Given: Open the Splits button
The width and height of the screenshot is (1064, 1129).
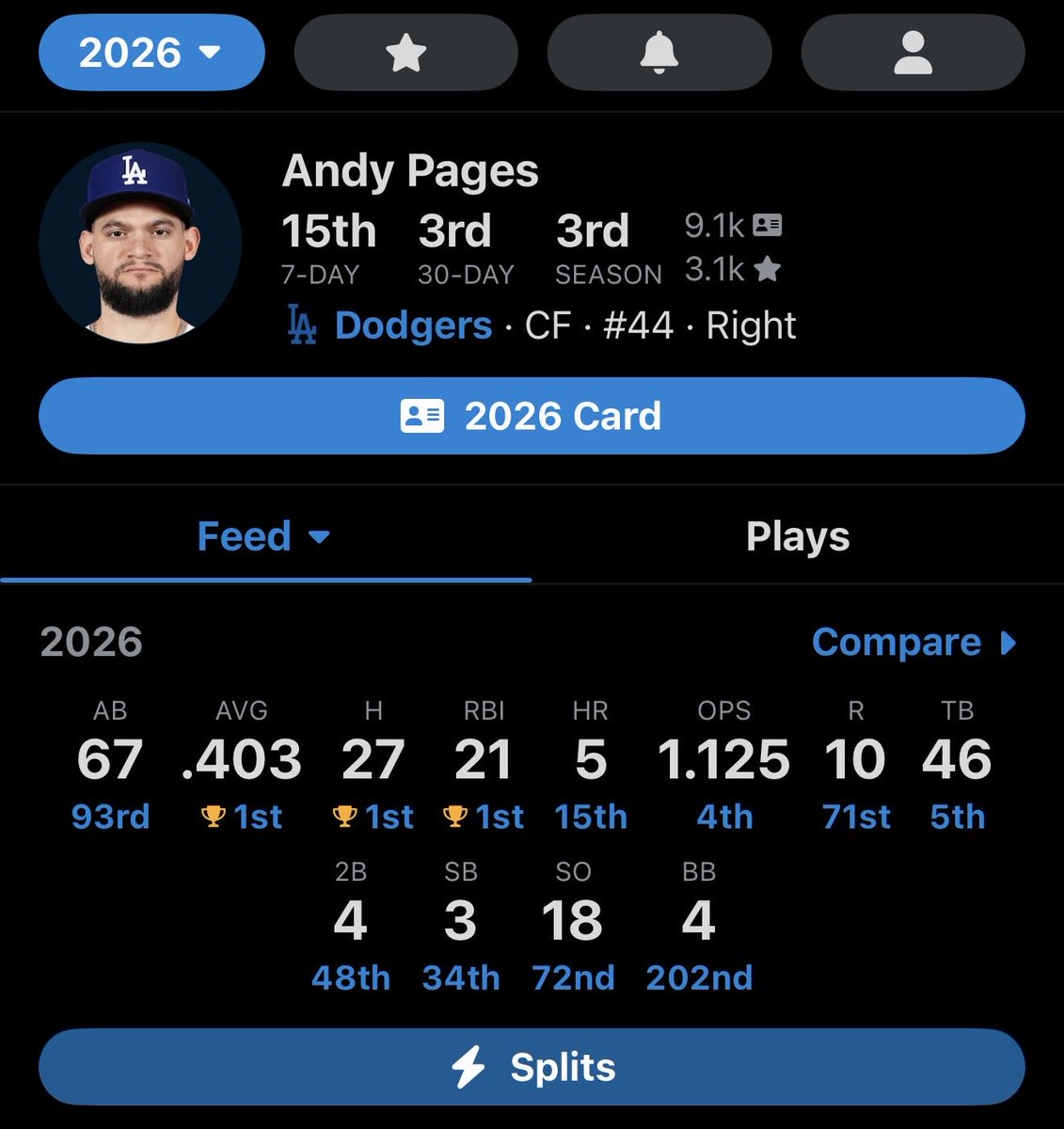Looking at the screenshot, I should point(532,1067).
